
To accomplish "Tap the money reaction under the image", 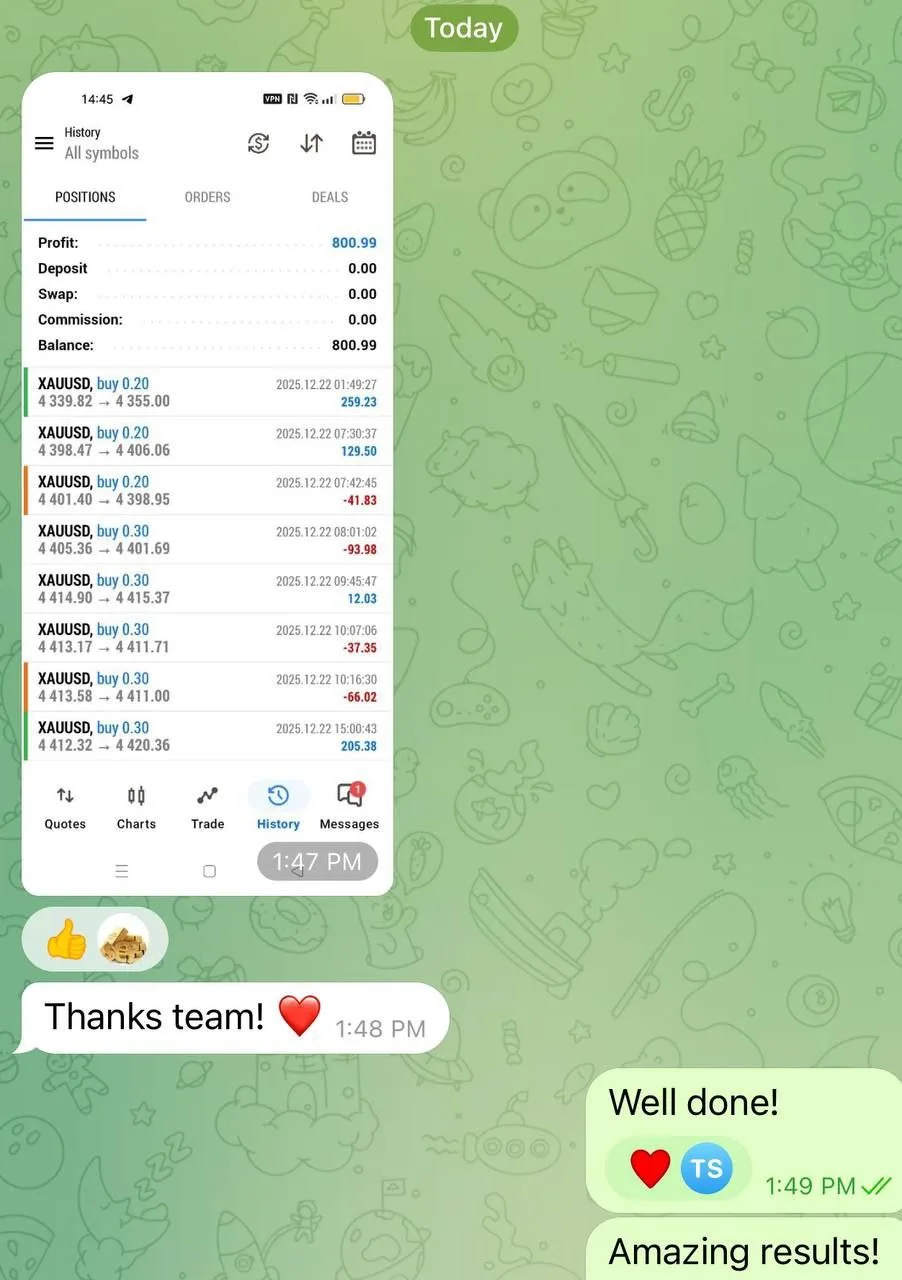I will coord(123,940).
